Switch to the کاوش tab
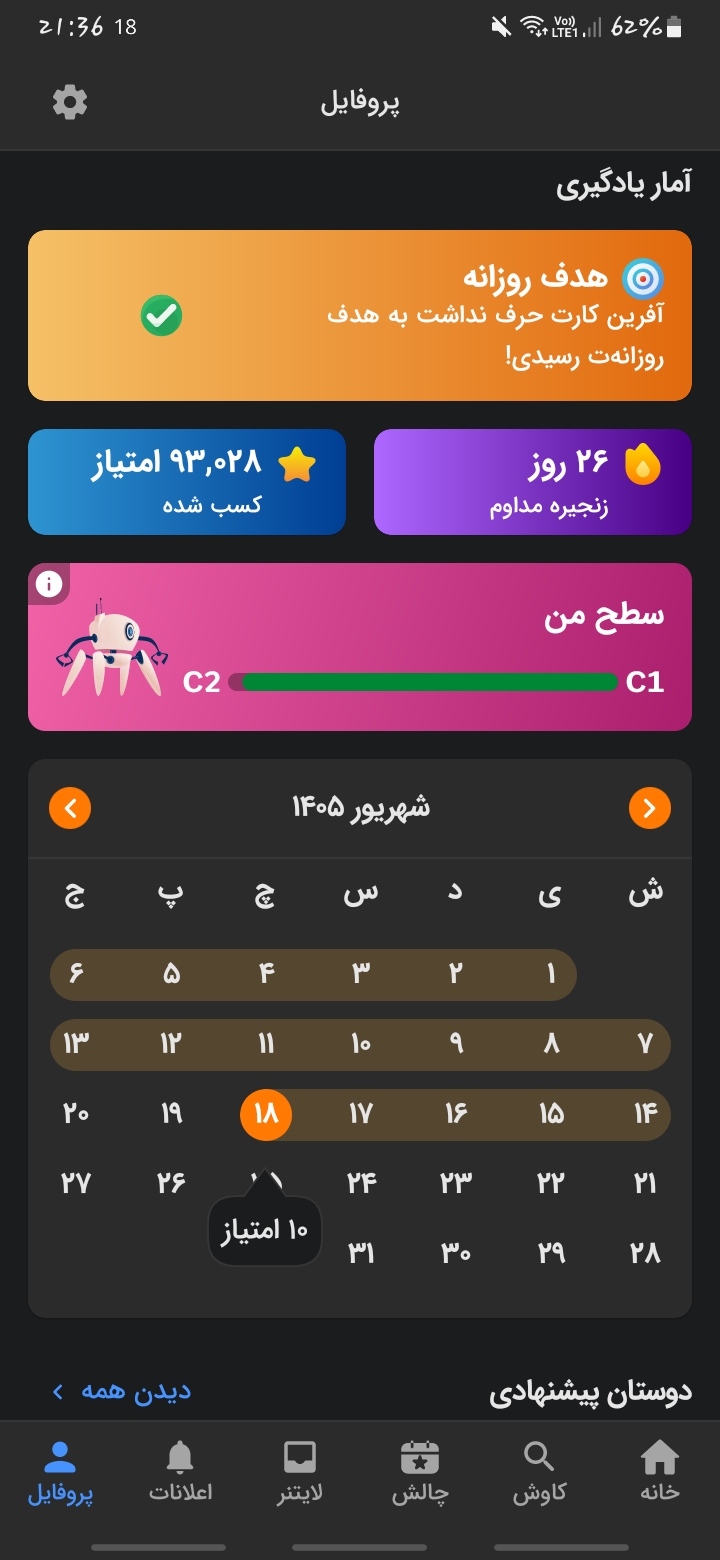This screenshot has width=720, height=1560. coord(539,1472)
